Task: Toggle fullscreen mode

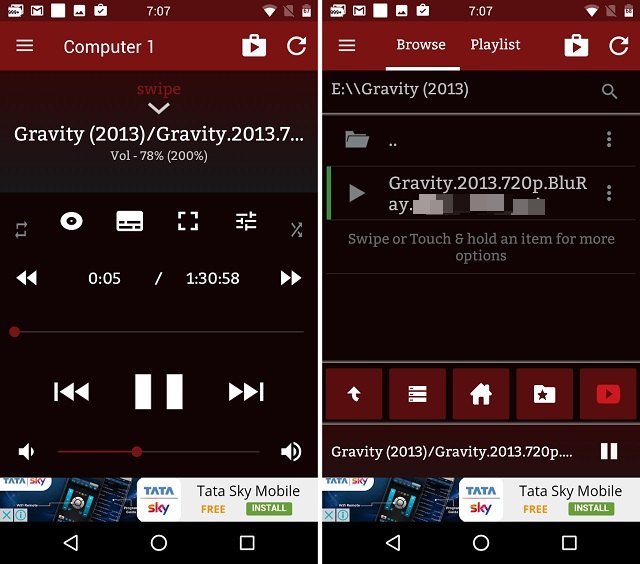Action: tap(188, 221)
